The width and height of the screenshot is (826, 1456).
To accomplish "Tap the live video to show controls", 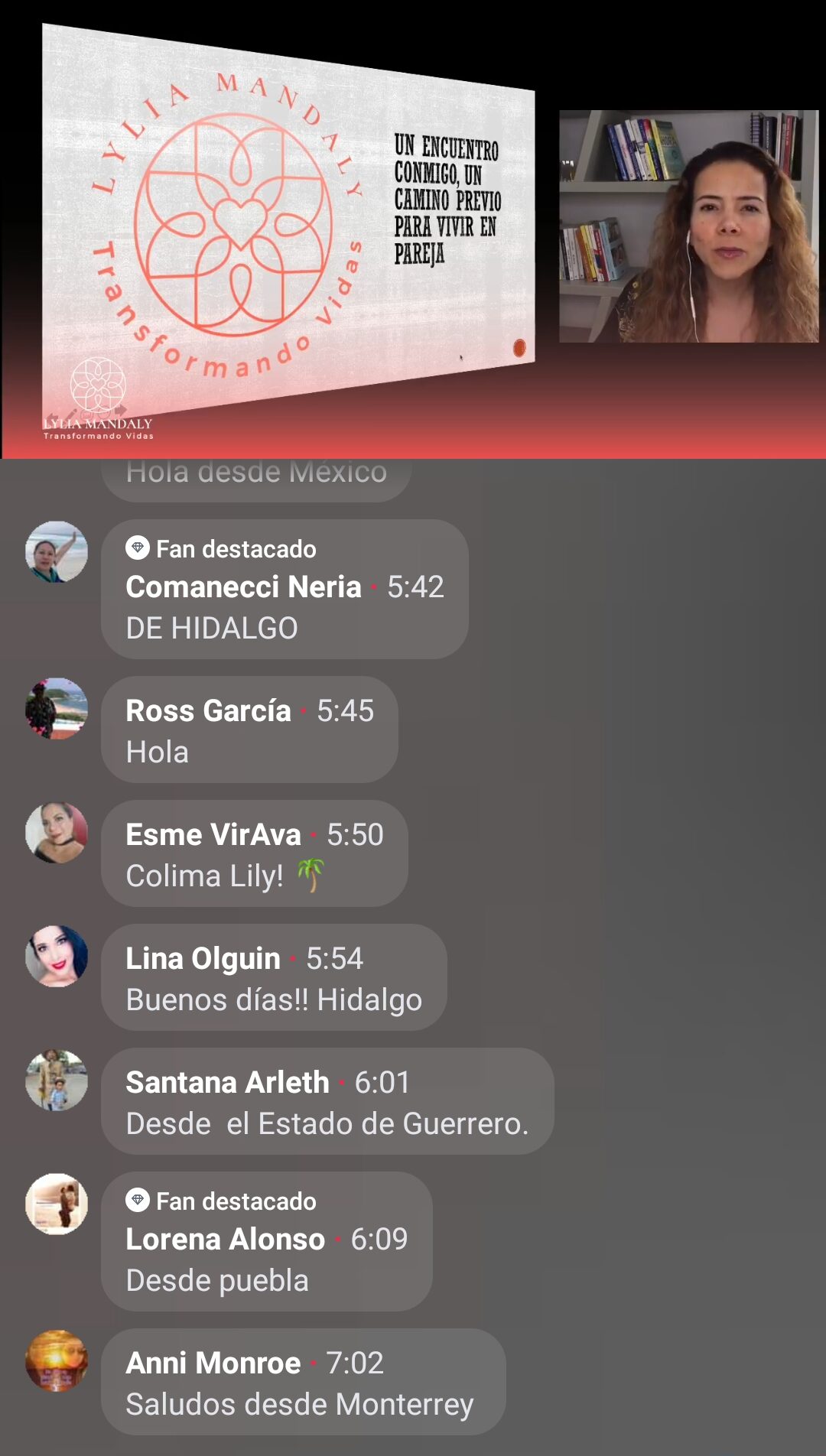I will [x=413, y=229].
